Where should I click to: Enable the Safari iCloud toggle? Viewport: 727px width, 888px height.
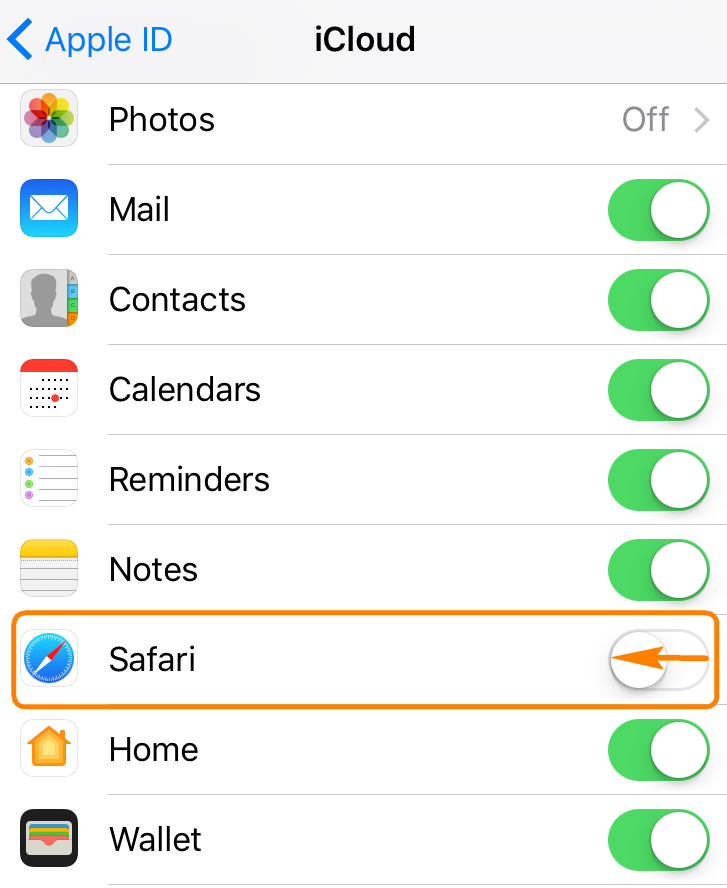[658, 659]
